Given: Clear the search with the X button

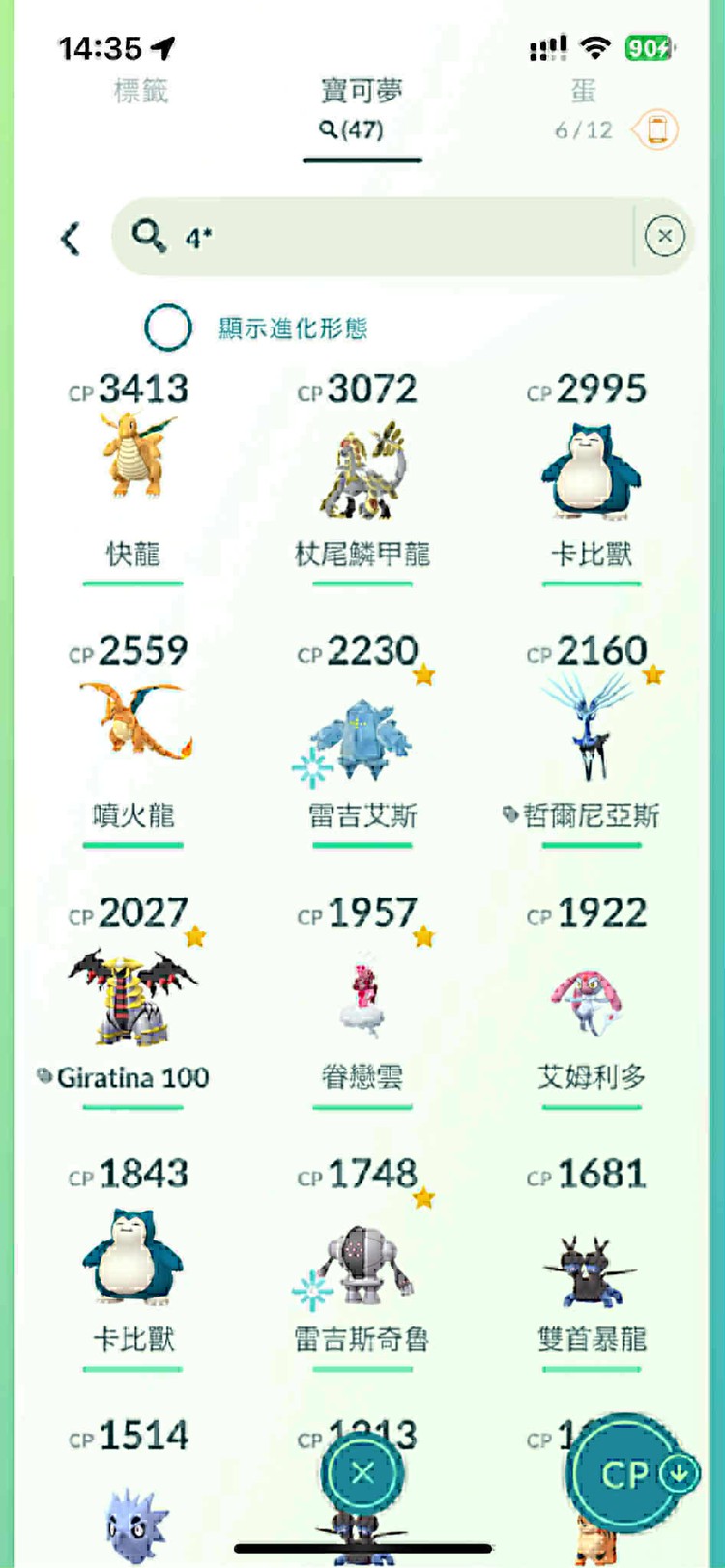Looking at the screenshot, I should 663,236.
